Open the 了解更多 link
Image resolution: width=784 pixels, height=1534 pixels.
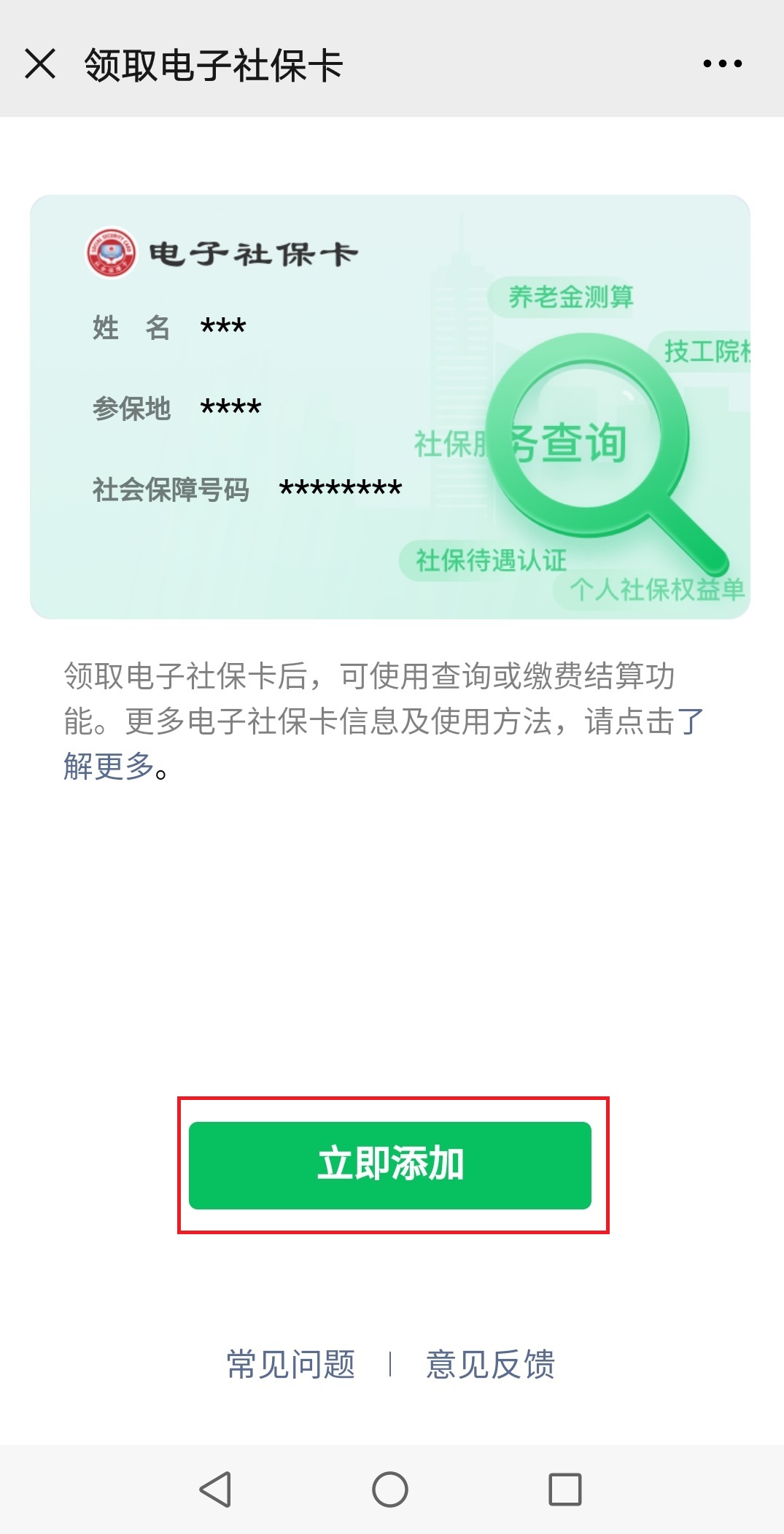tap(108, 767)
